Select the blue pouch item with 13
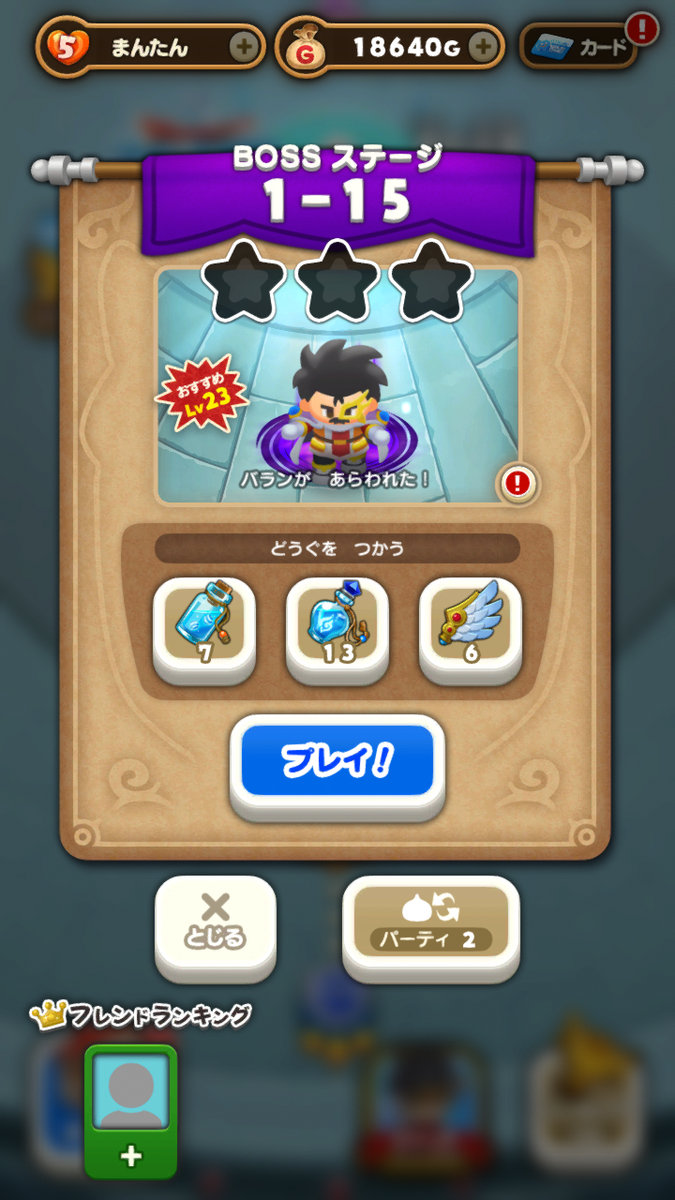Viewport: 675px width, 1200px height. pyautogui.click(x=337, y=629)
